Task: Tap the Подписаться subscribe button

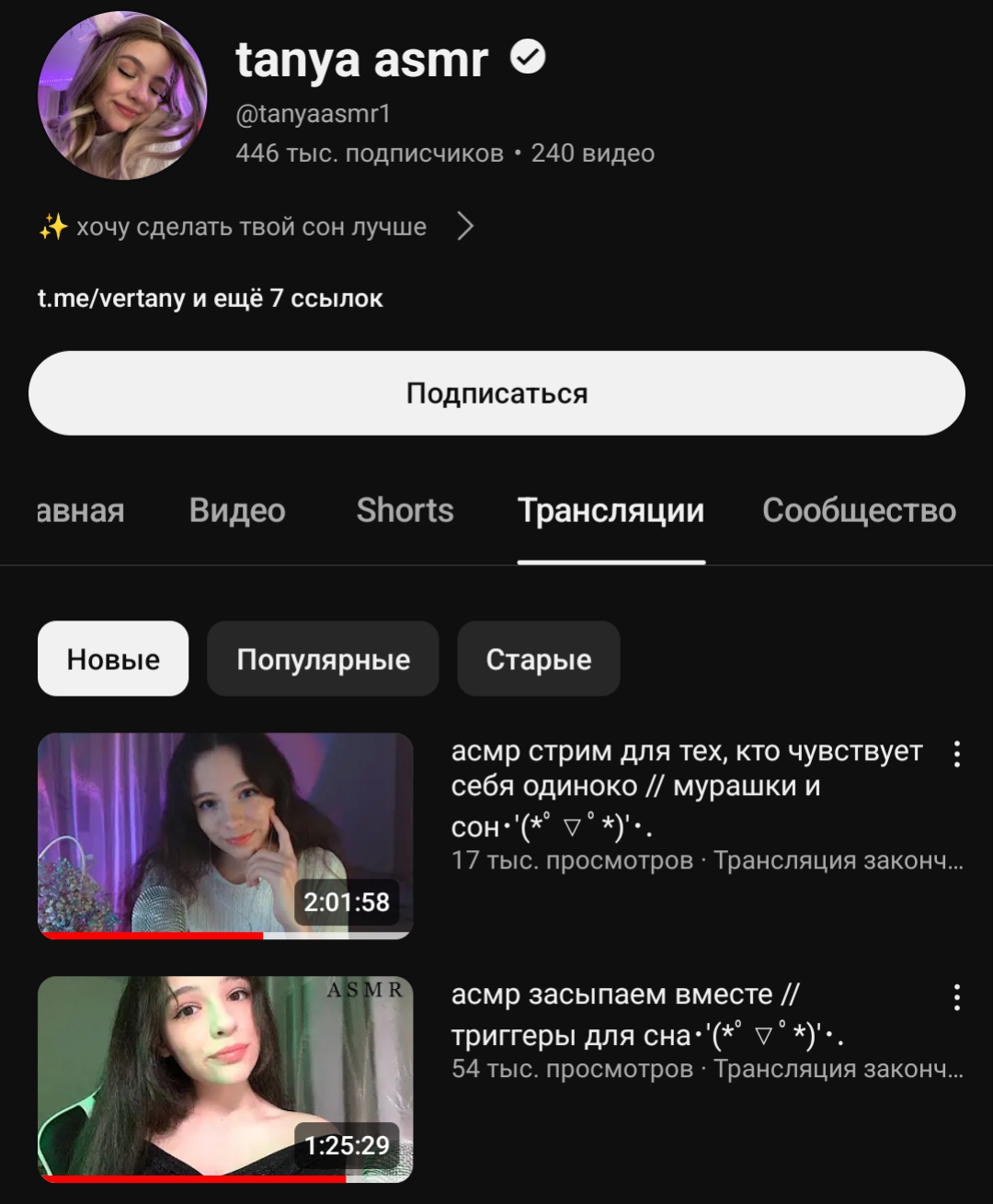Action: pos(496,393)
